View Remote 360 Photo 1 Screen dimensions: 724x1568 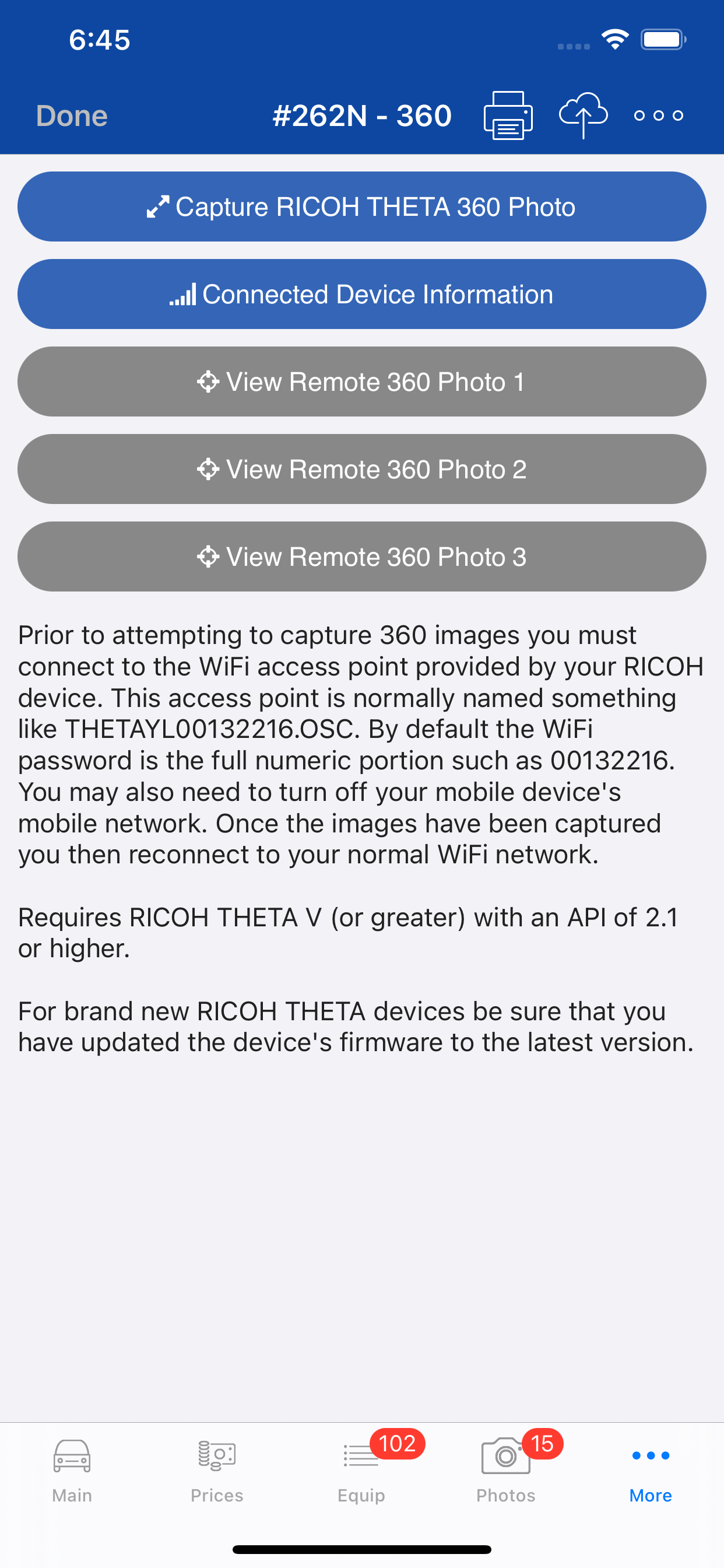(x=362, y=381)
